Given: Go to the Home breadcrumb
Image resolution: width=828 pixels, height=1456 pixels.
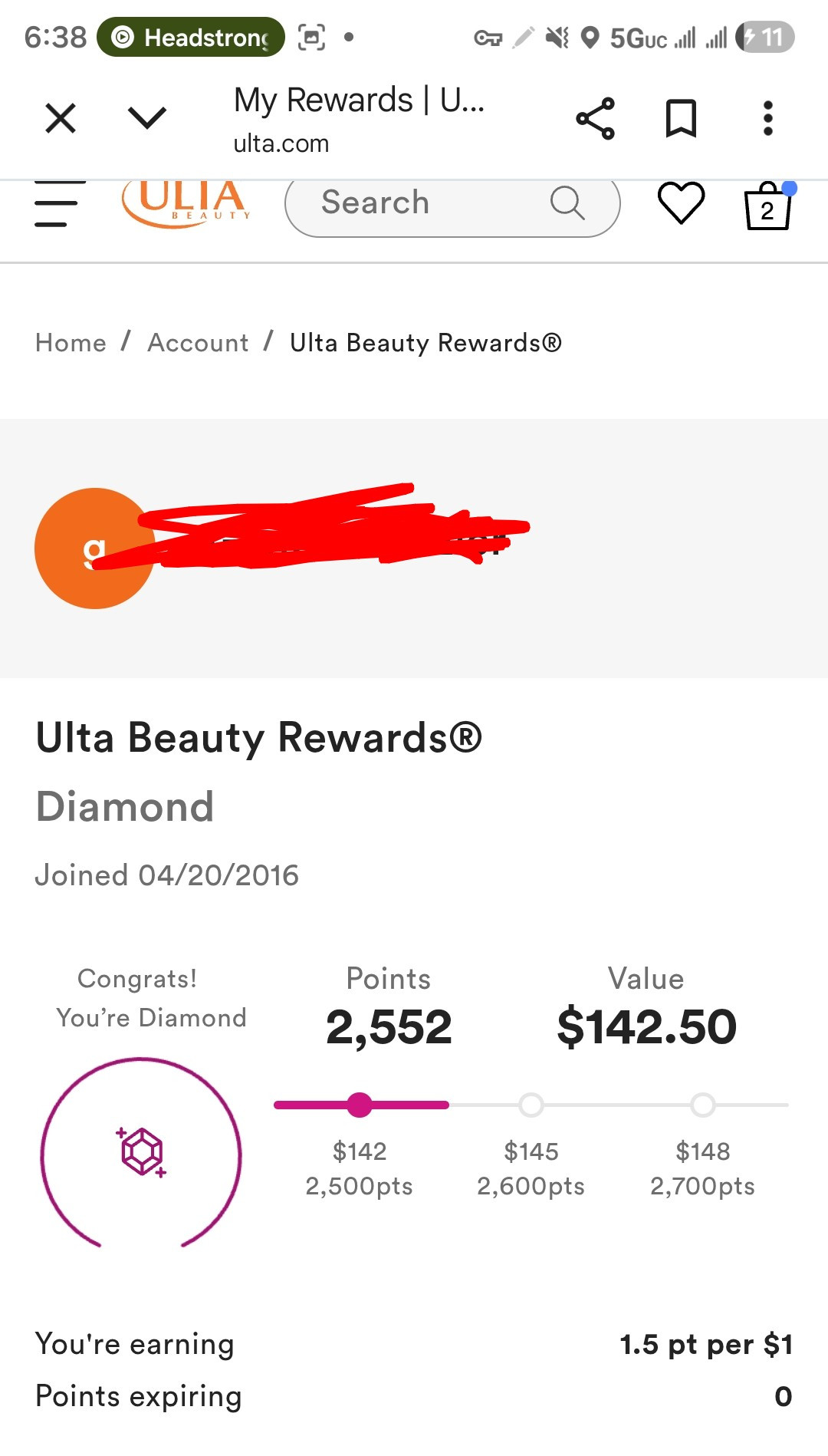Looking at the screenshot, I should pyautogui.click(x=71, y=343).
